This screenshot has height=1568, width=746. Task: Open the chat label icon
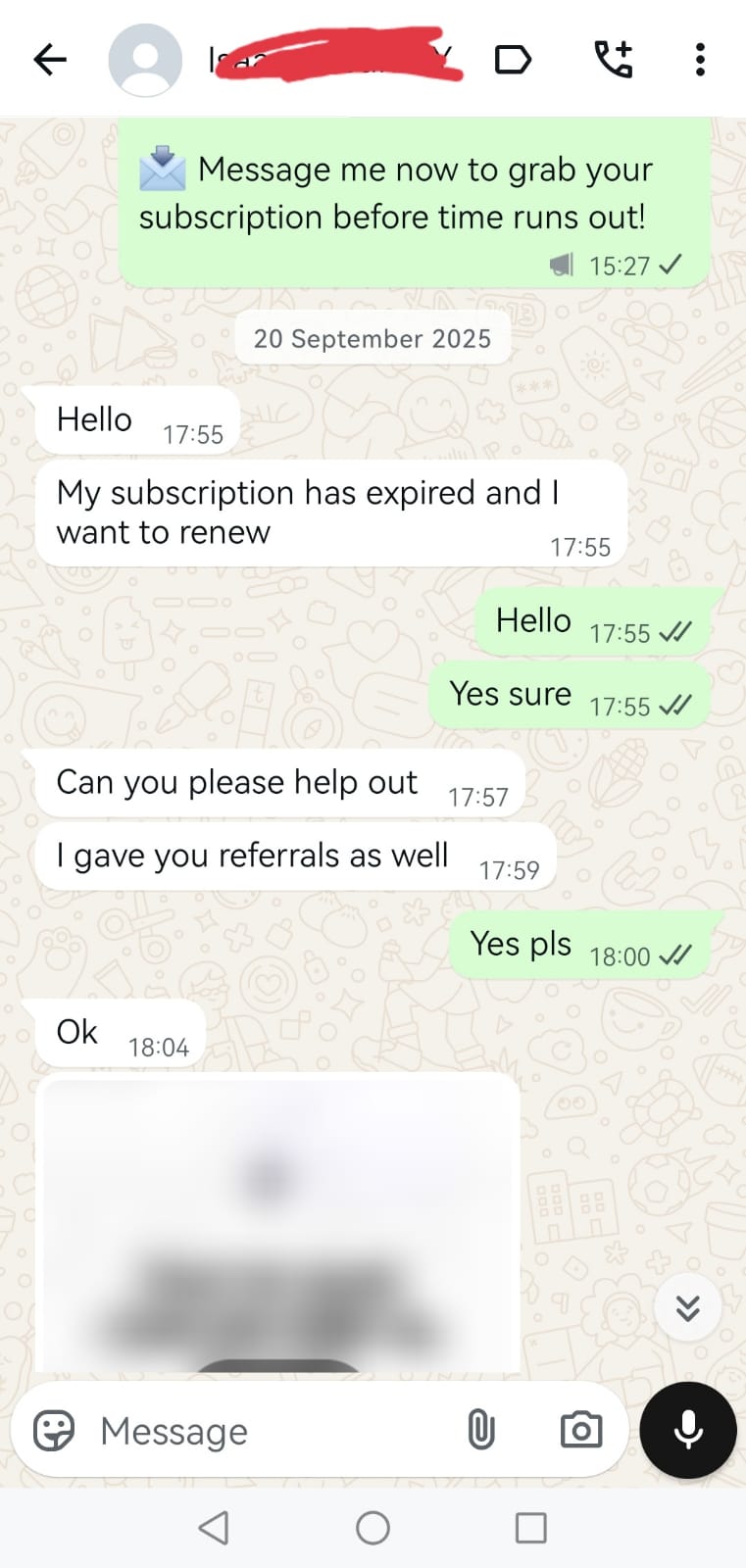point(513,60)
